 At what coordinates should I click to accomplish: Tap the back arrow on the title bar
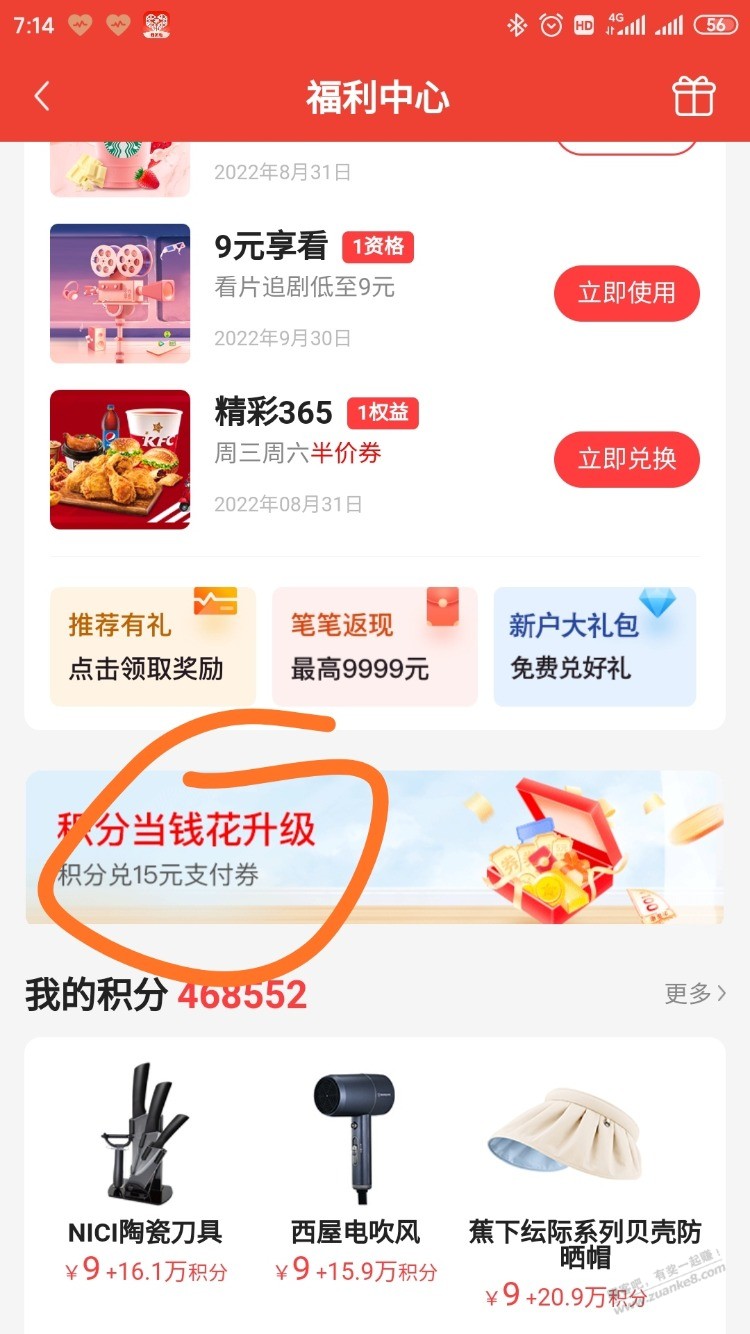pyautogui.click(x=42, y=96)
